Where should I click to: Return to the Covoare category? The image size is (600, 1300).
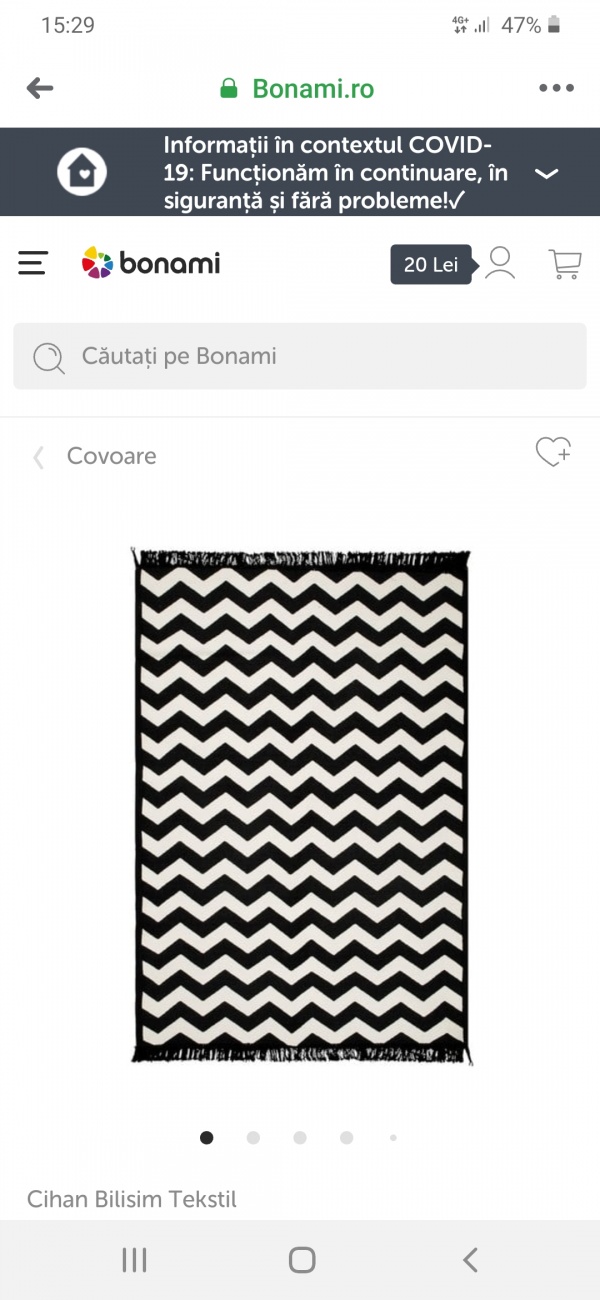coord(110,456)
